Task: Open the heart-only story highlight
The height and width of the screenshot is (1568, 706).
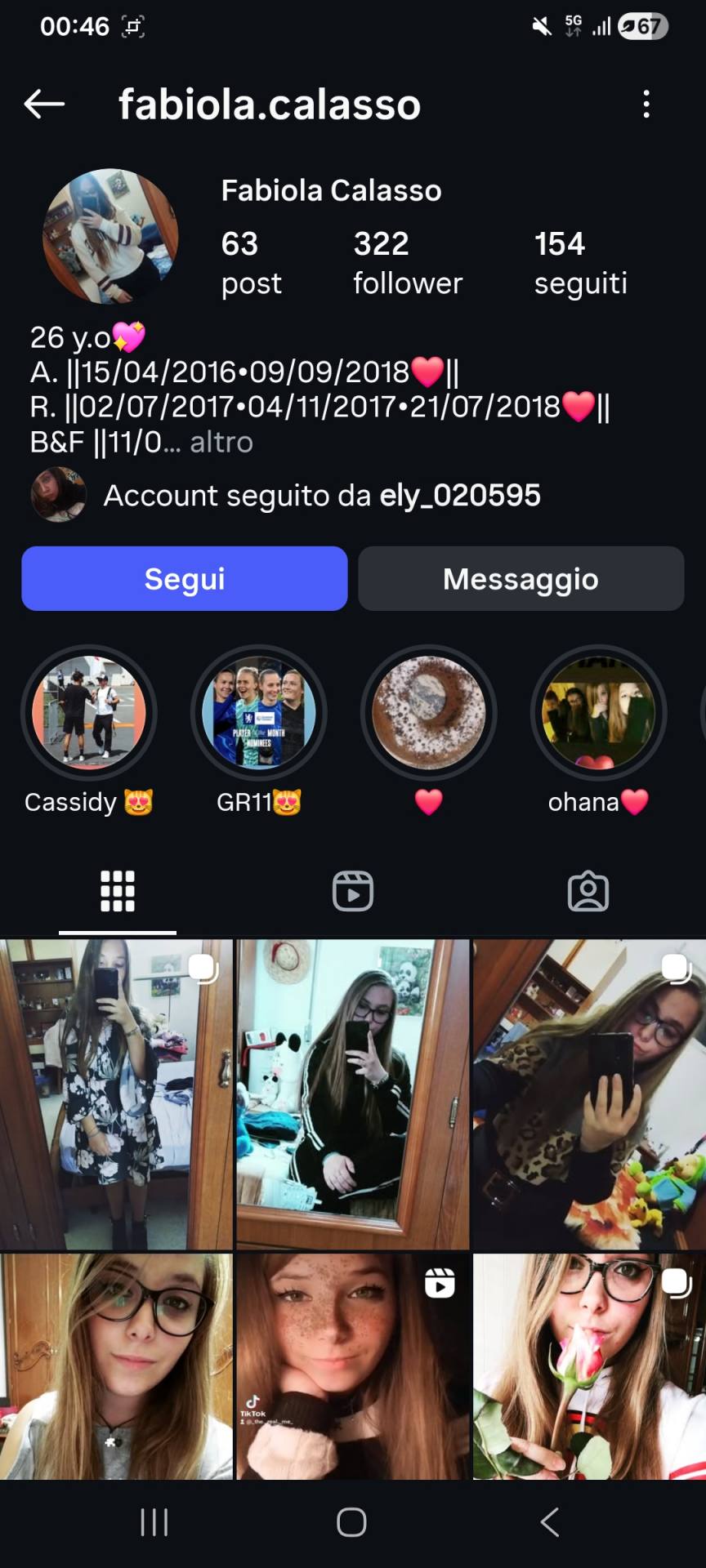Action: pos(429,713)
